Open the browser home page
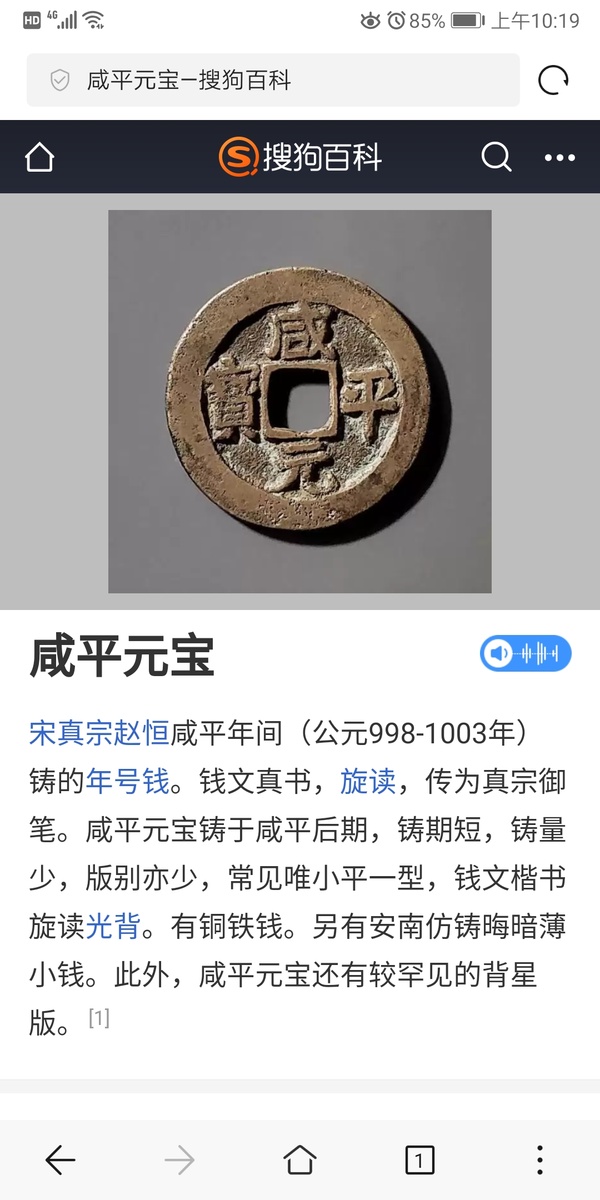Image resolution: width=600 pixels, height=1200 pixels. 300,1159
